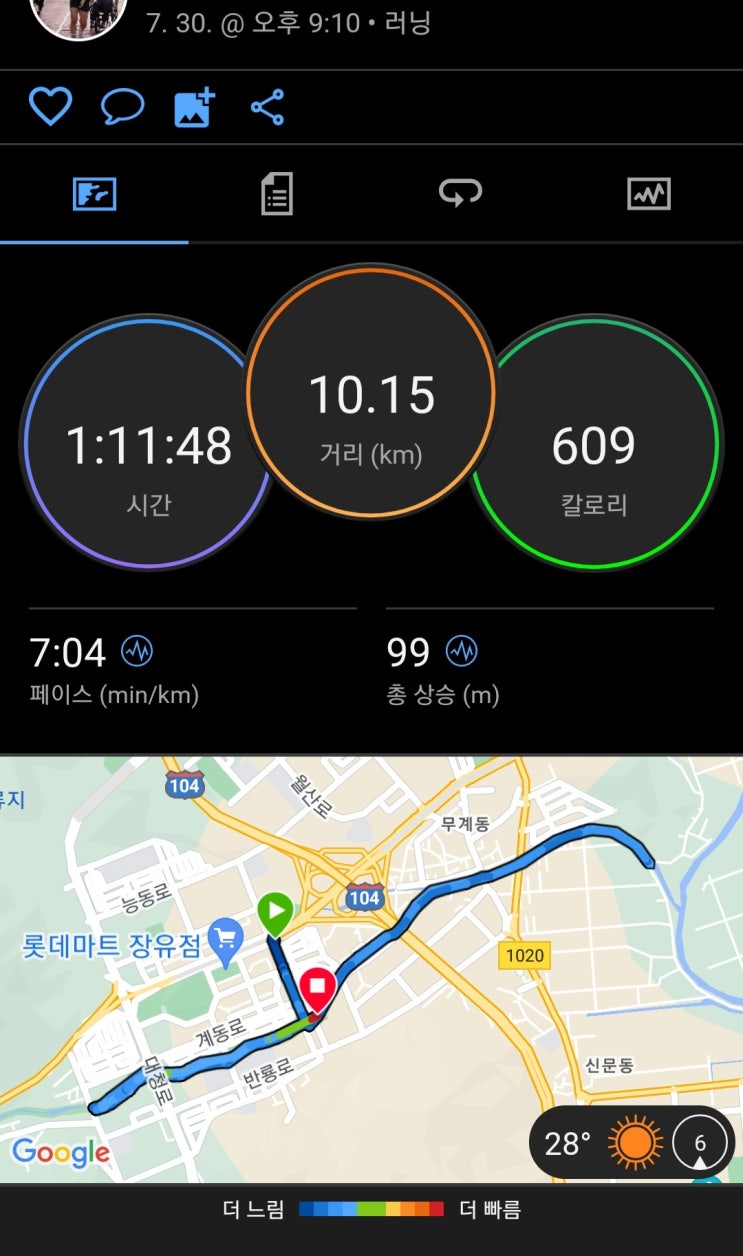Open the comments for this run
Viewport: 743px width, 1256px height.
coord(123,107)
